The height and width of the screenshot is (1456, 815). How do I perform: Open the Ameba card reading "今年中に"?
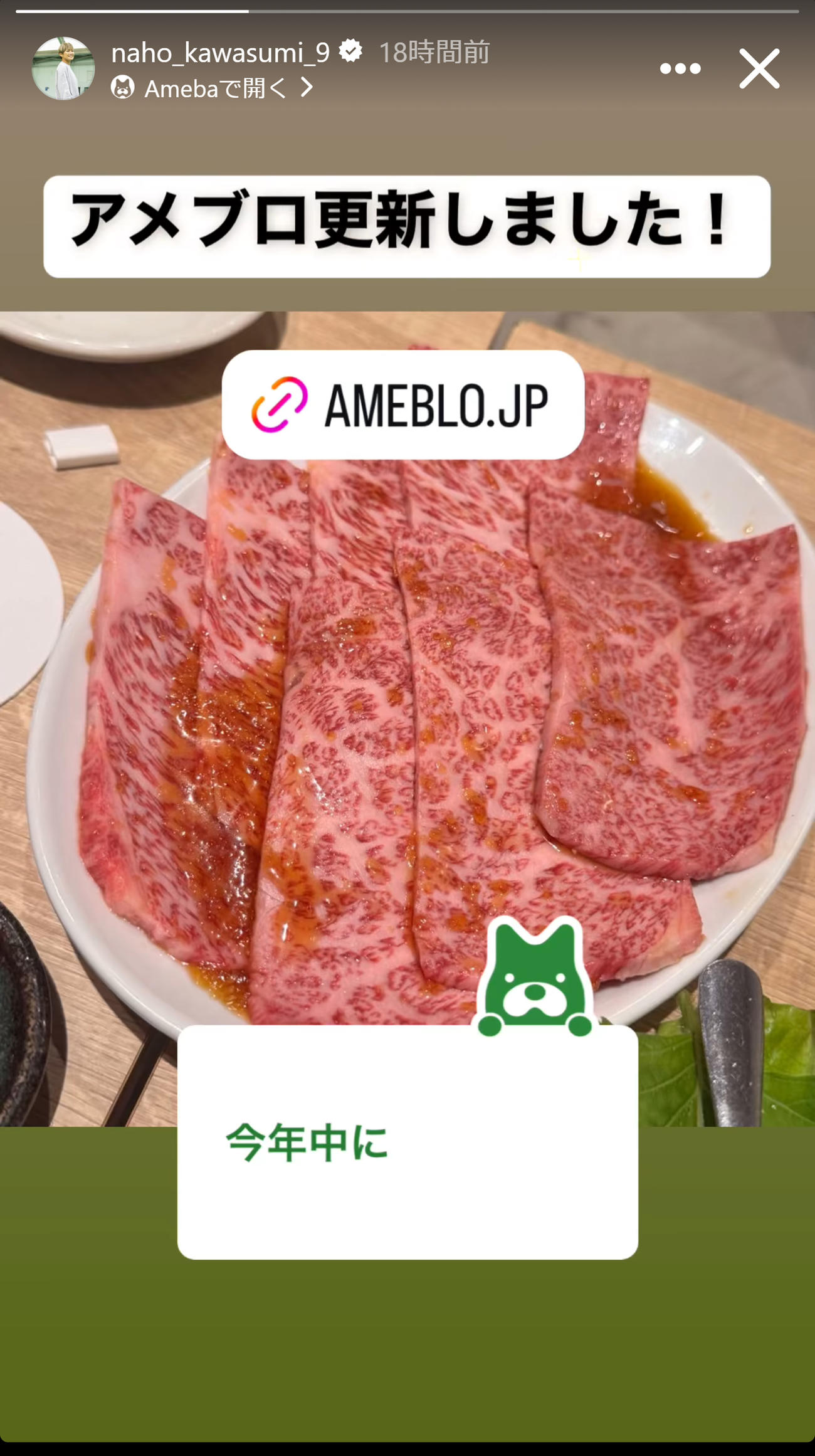click(x=407, y=1142)
